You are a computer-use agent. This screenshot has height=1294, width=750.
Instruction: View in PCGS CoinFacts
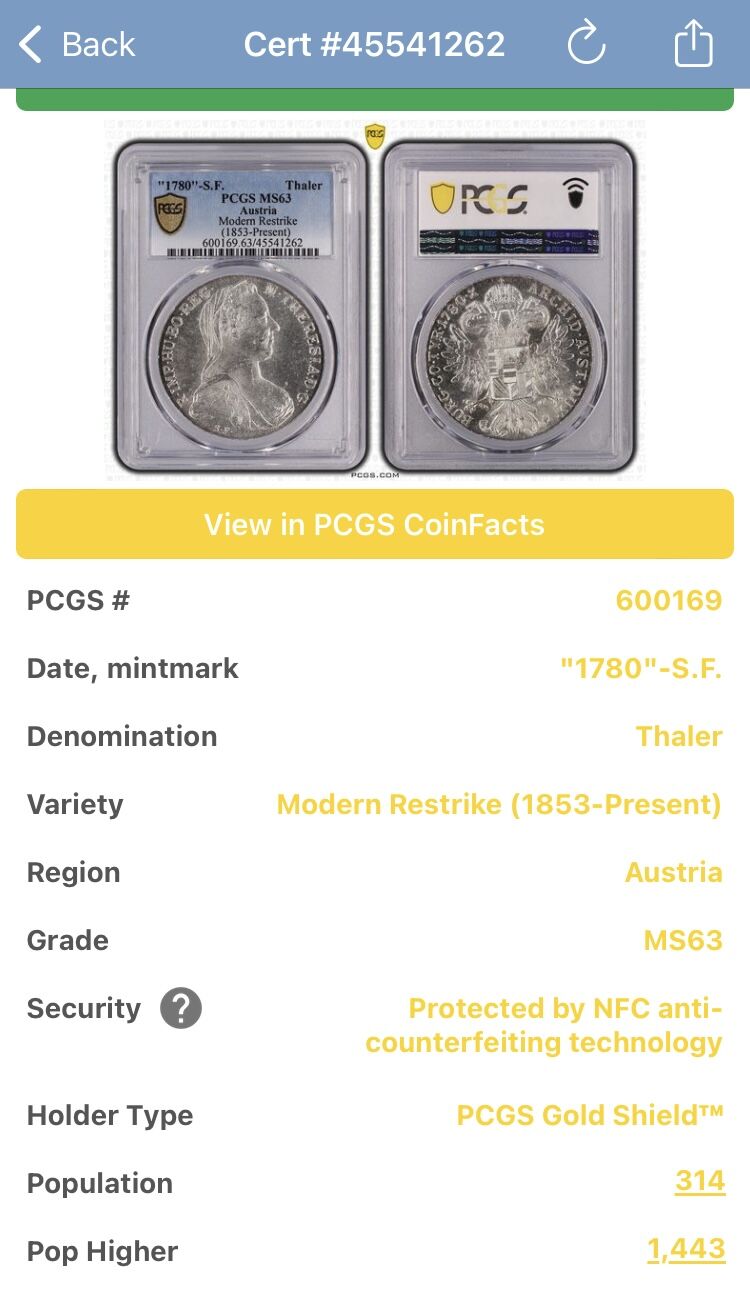click(374, 524)
